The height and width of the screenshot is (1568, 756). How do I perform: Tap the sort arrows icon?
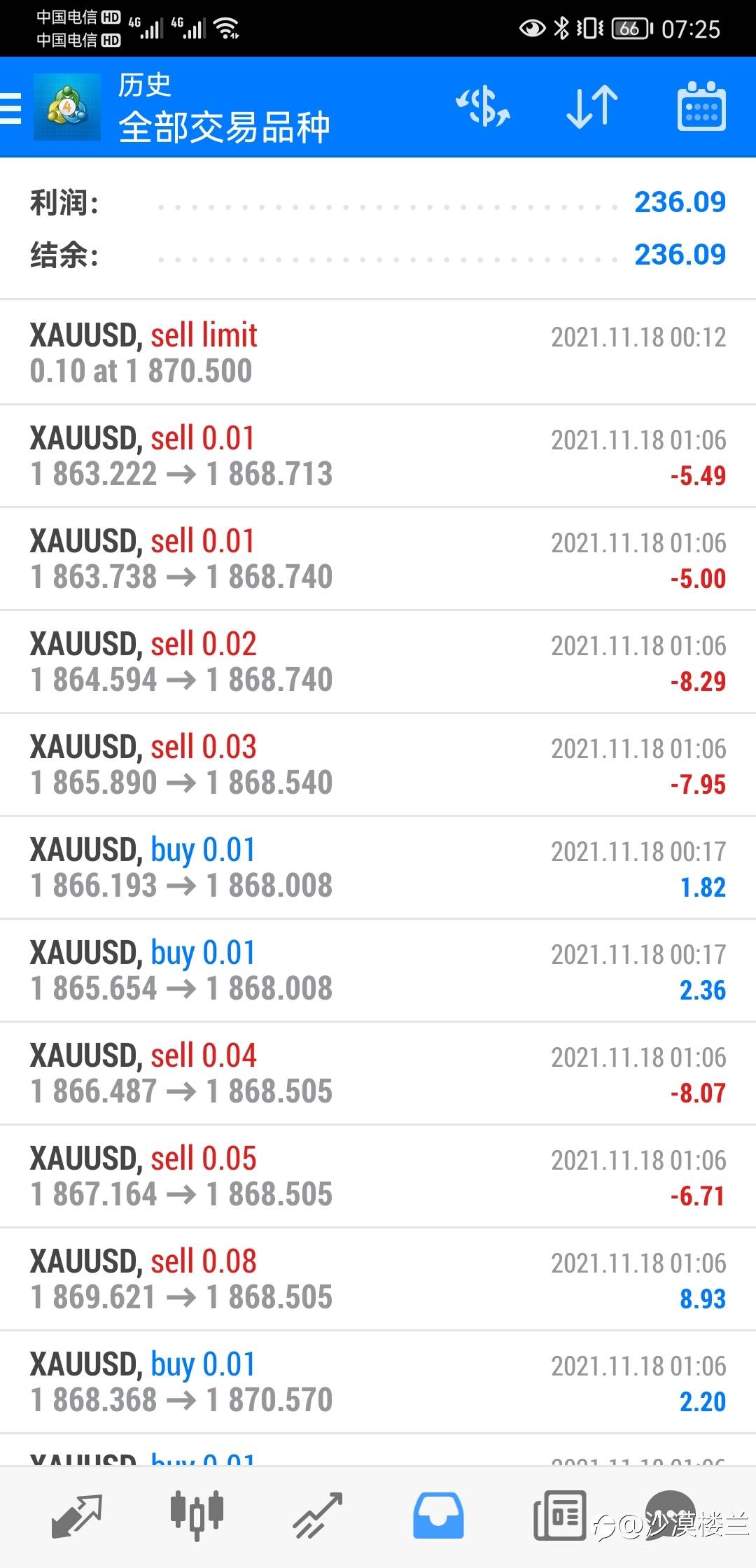click(591, 107)
